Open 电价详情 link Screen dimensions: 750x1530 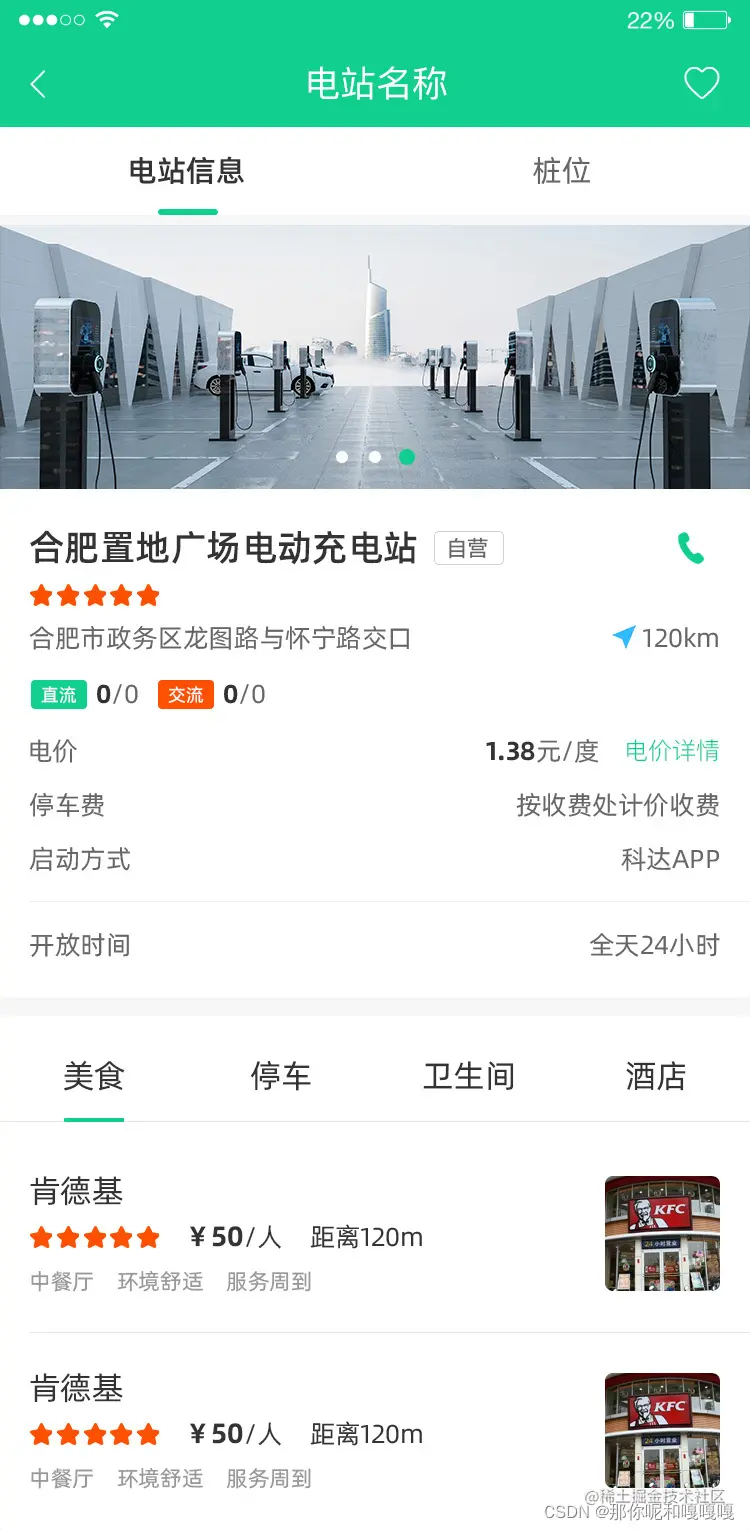pos(672,751)
